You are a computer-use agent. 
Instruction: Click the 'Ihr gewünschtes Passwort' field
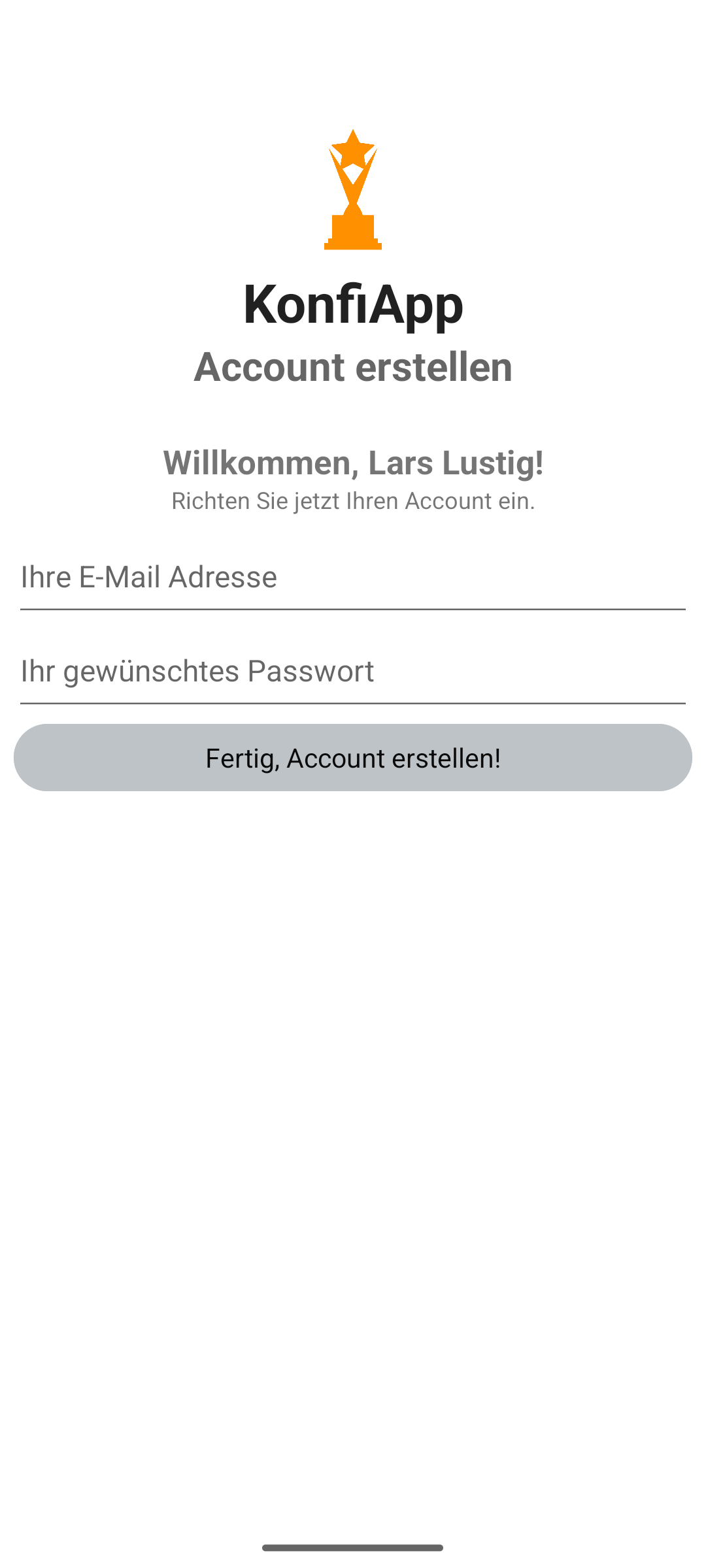click(353, 672)
